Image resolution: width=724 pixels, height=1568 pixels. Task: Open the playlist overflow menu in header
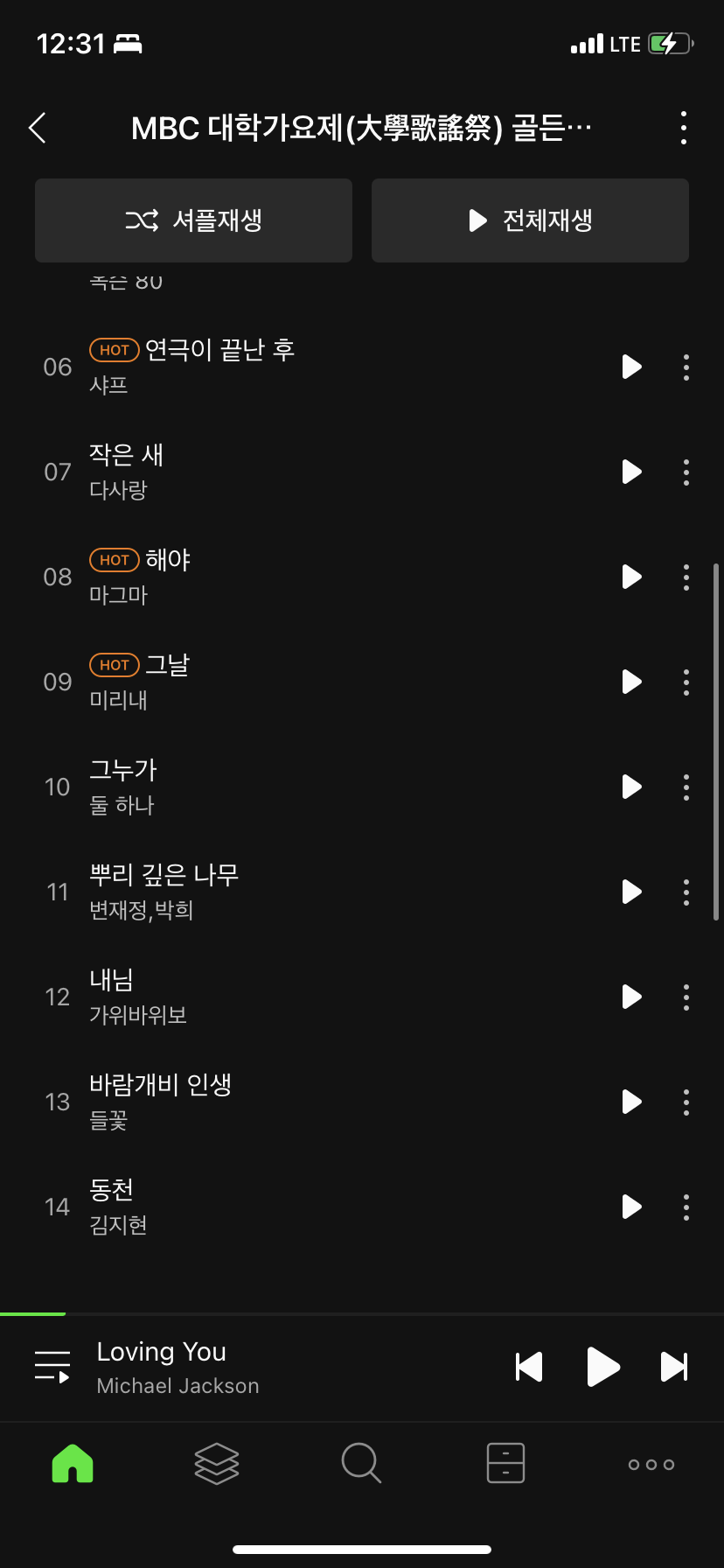coord(684,128)
